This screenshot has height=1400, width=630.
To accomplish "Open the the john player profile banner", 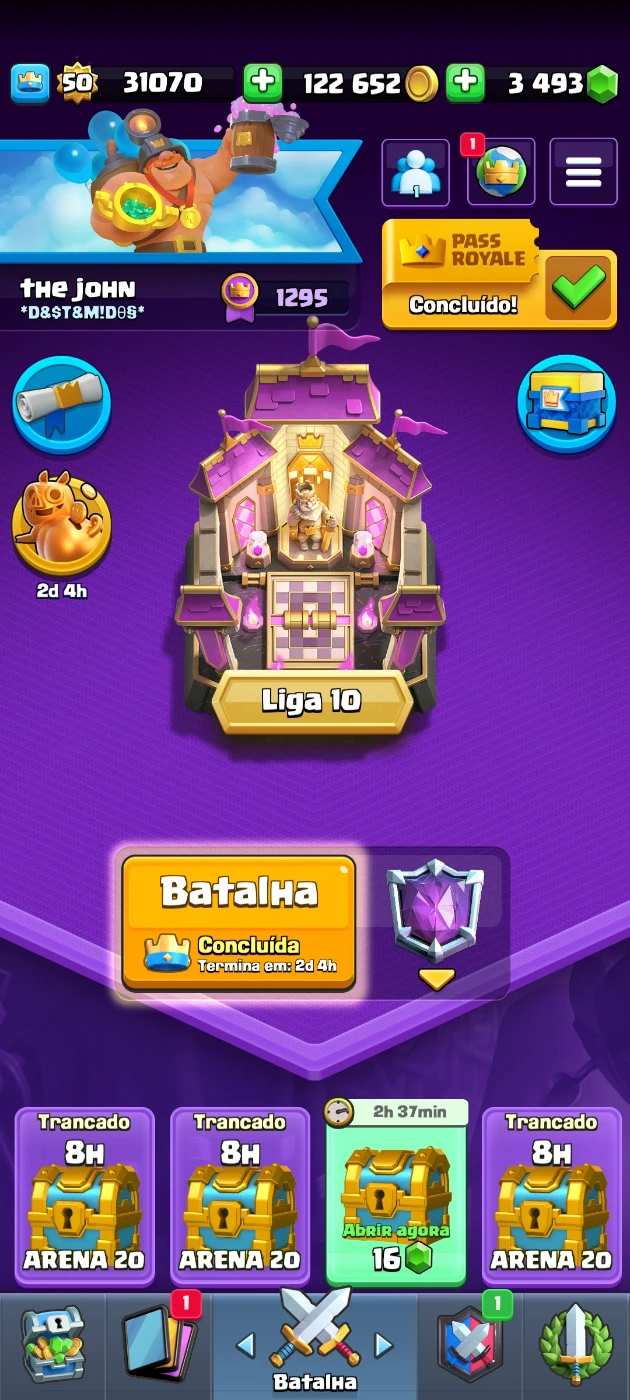I will [x=180, y=230].
